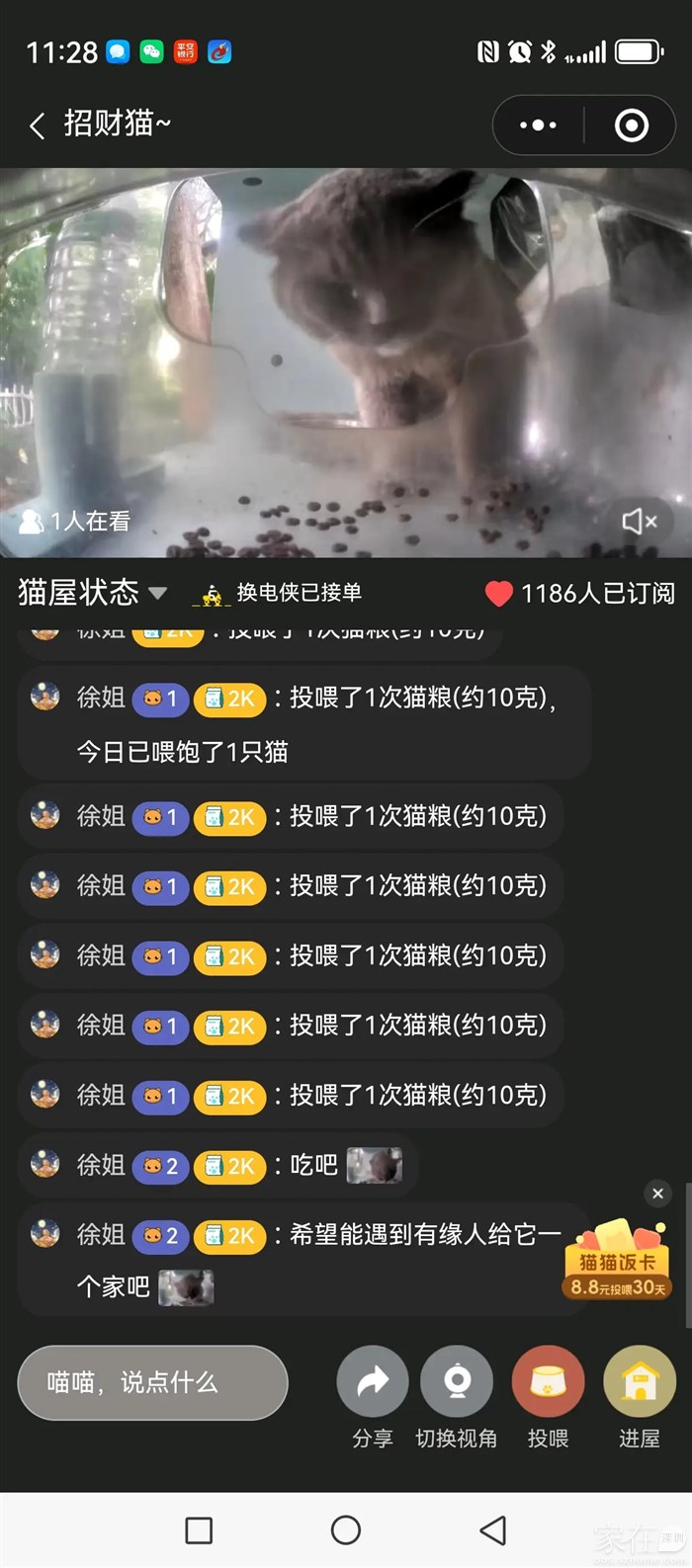The height and width of the screenshot is (1568, 692).
Task: Open the photo in 个家吧 message
Action: (186, 1287)
